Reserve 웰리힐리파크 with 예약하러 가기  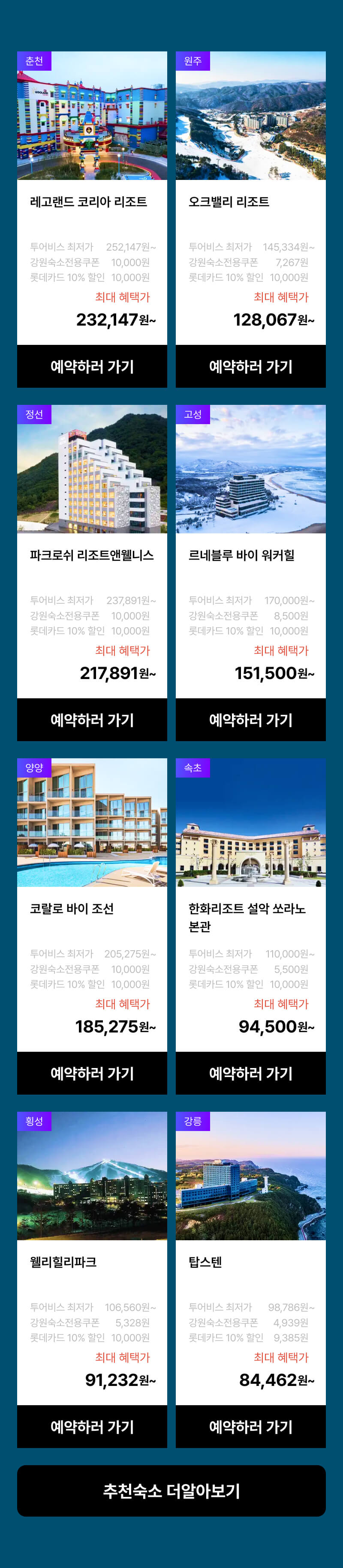click(x=92, y=1426)
